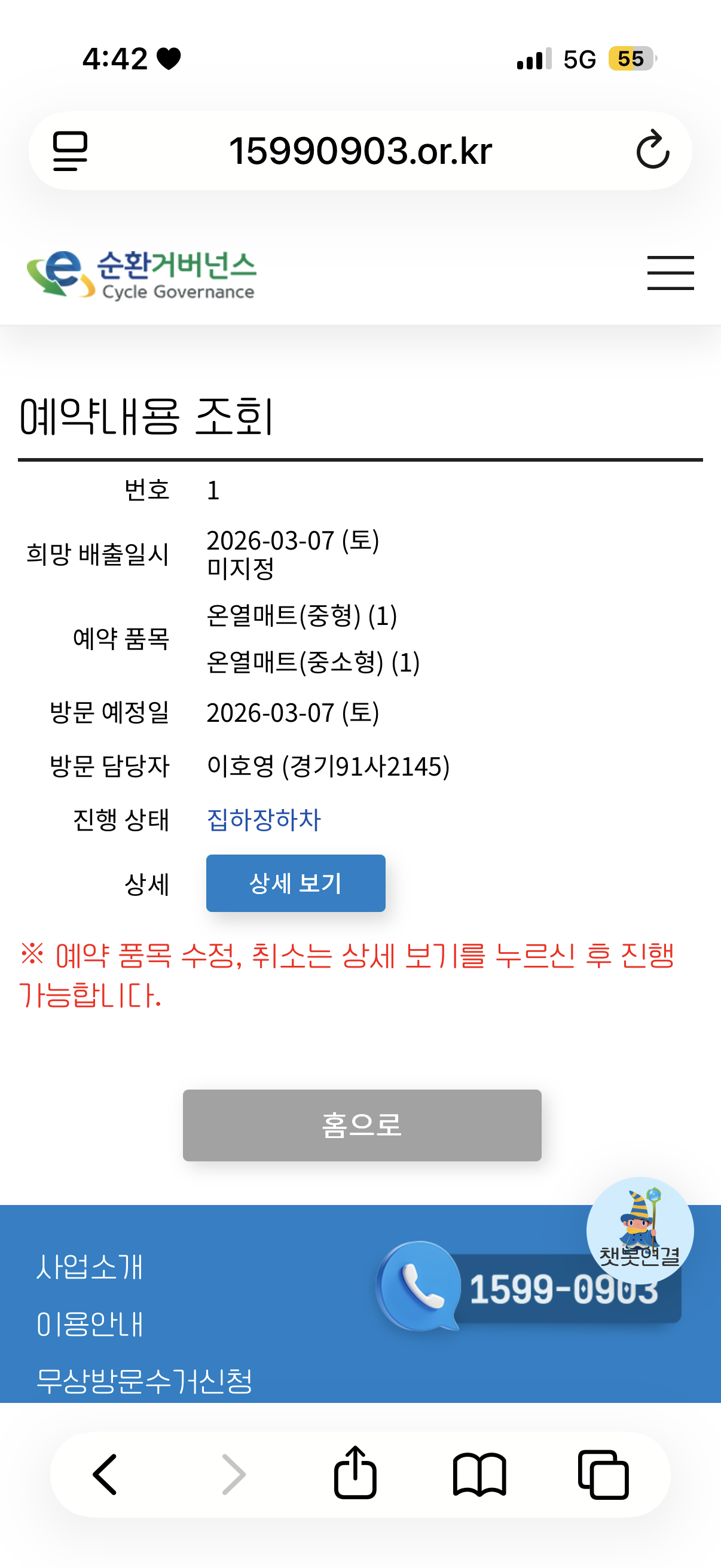The height and width of the screenshot is (1568, 721).
Task: Open the 챗봇연결 chatbot
Action: [640, 1230]
